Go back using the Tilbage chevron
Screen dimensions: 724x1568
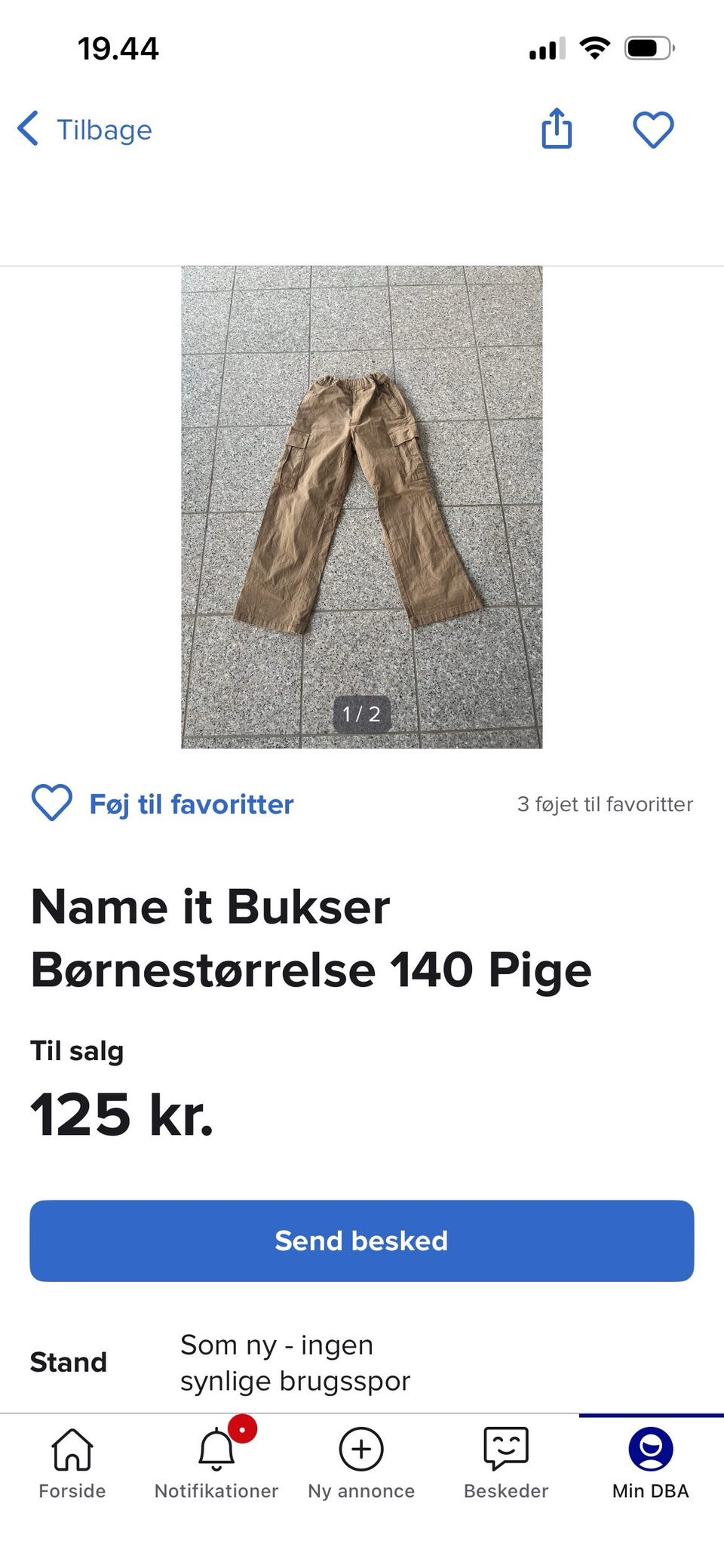(x=29, y=128)
